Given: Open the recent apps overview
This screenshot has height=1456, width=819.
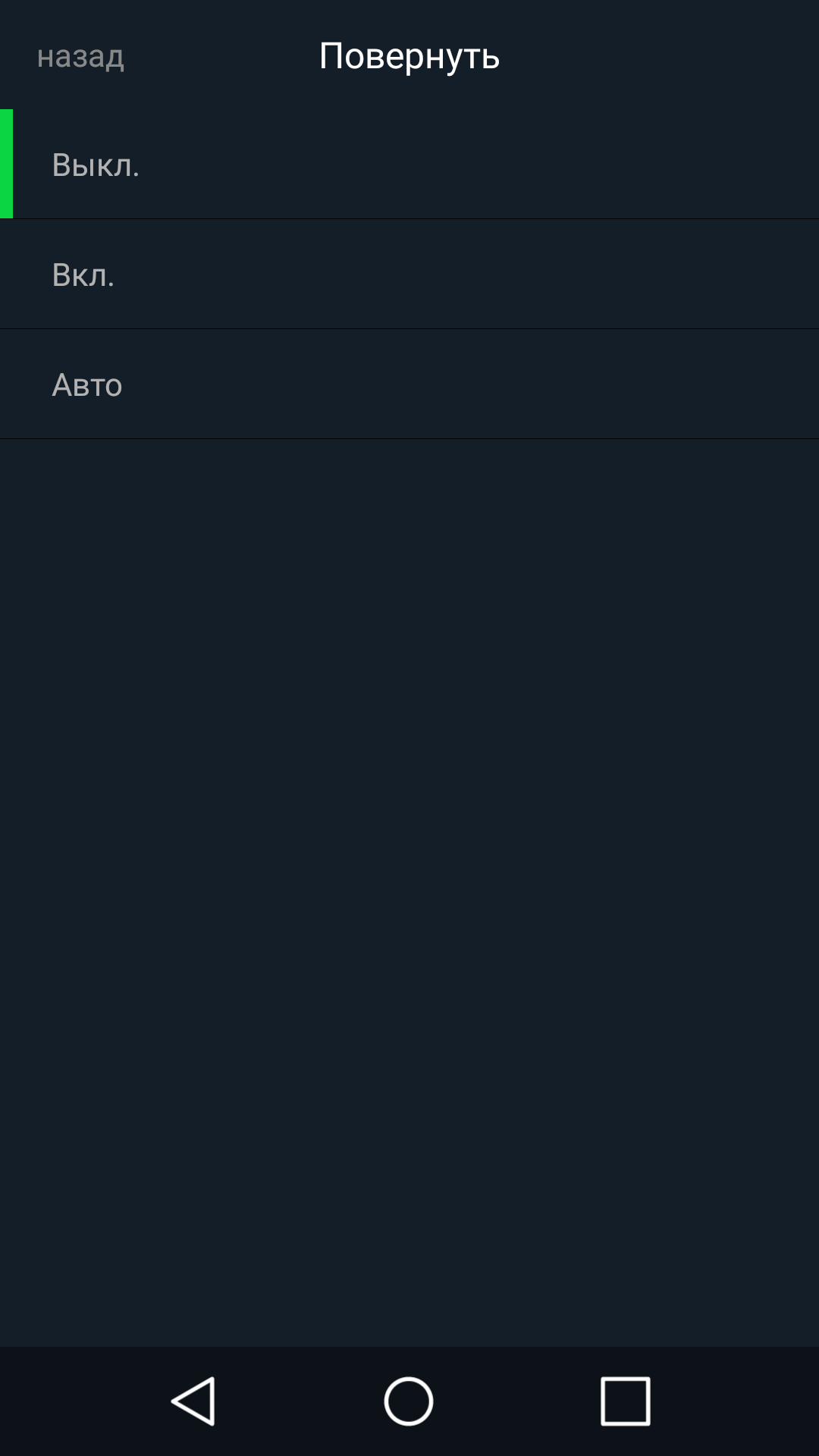Looking at the screenshot, I should click(626, 1401).
